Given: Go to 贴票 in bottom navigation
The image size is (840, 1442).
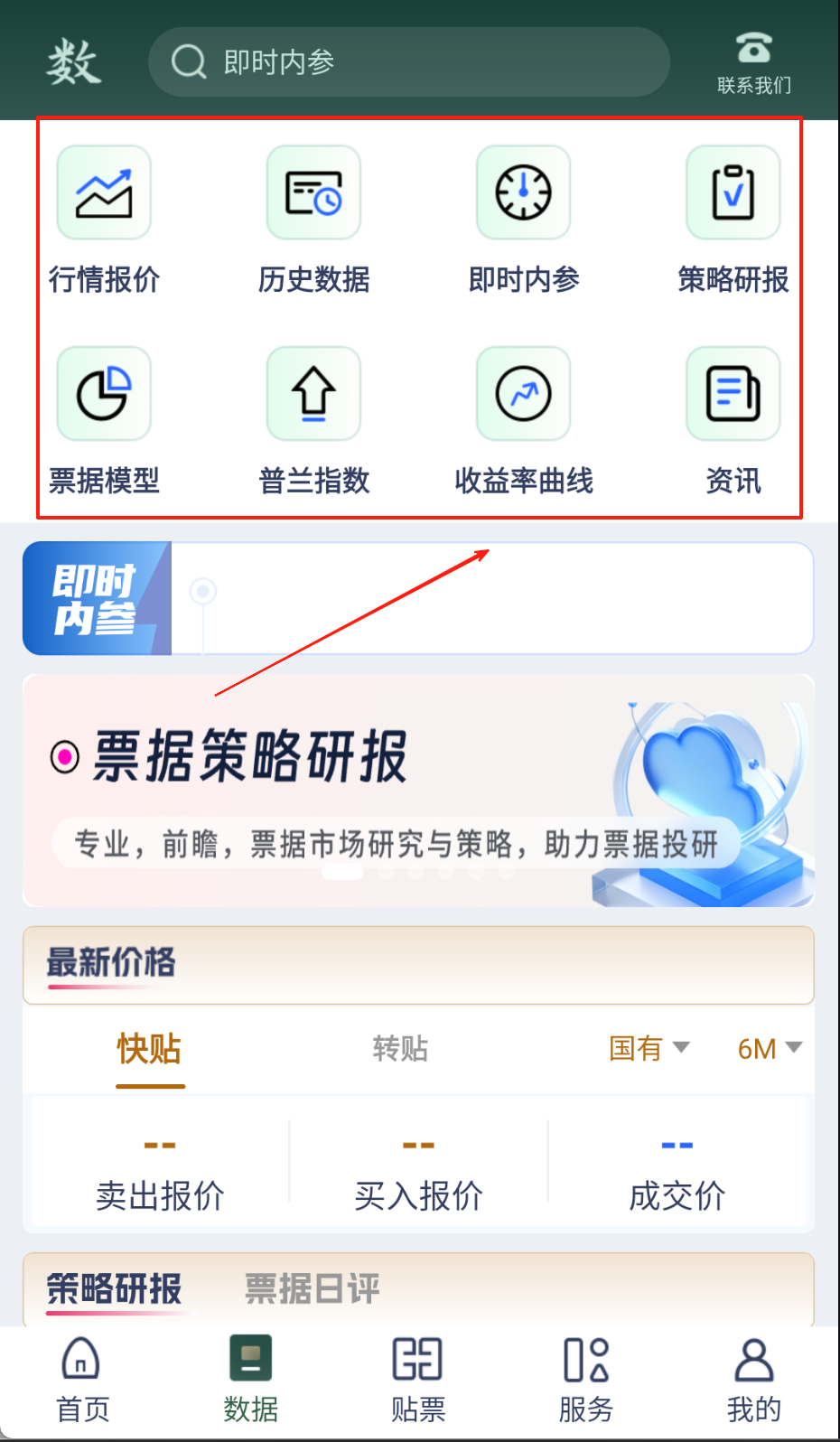Looking at the screenshot, I should point(417,1379).
